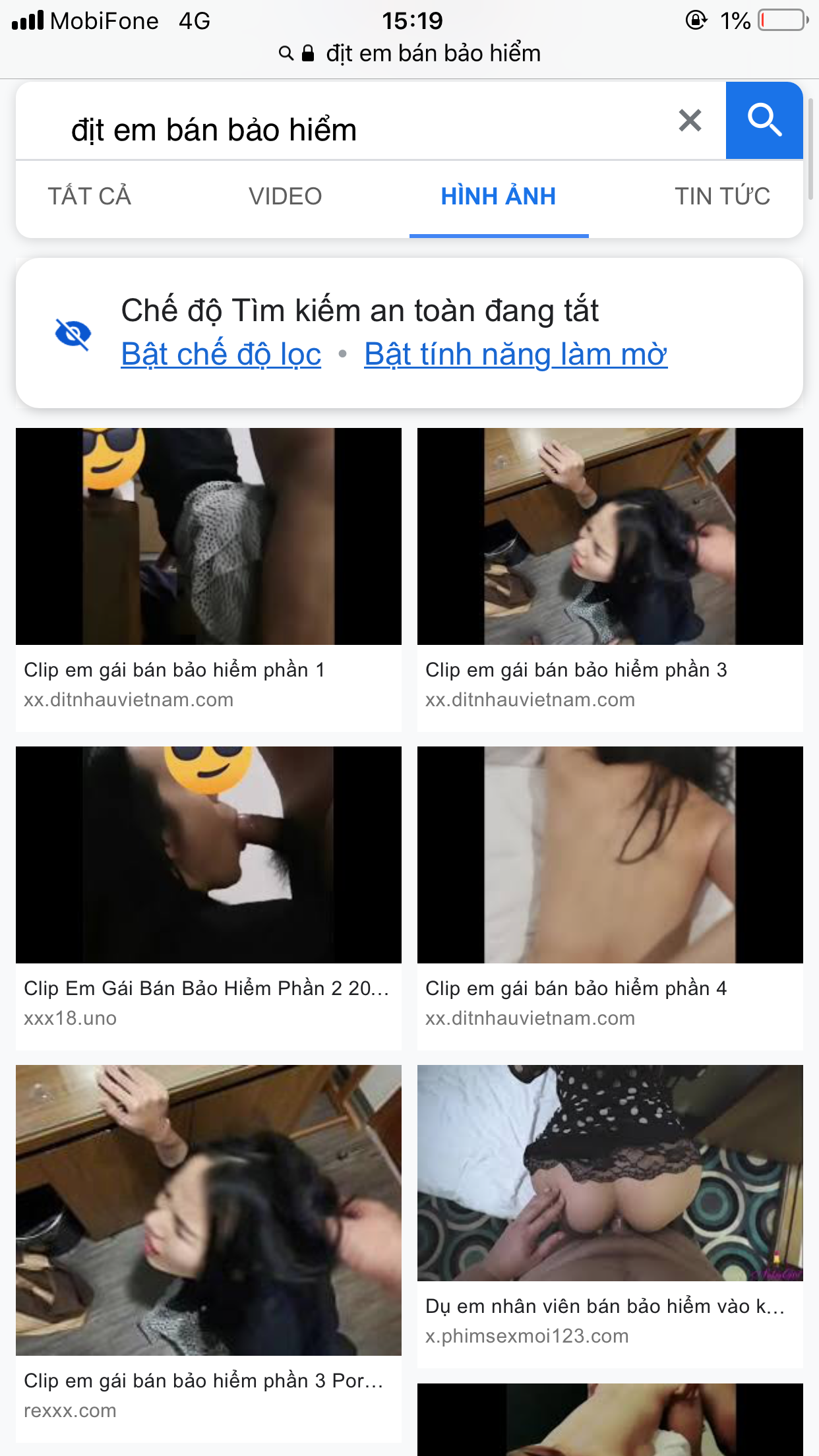
Task: Switch to the VIDEO tab
Action: point(285,197)
